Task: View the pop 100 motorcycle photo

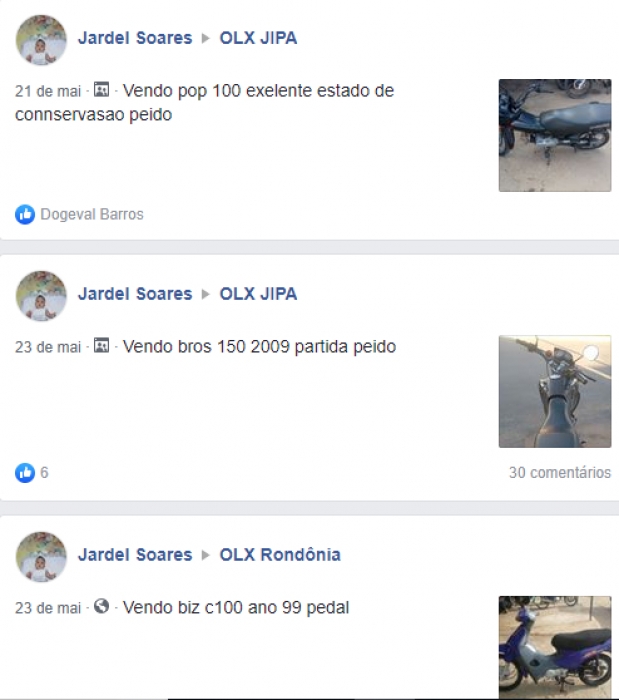Action: (554, 135)
